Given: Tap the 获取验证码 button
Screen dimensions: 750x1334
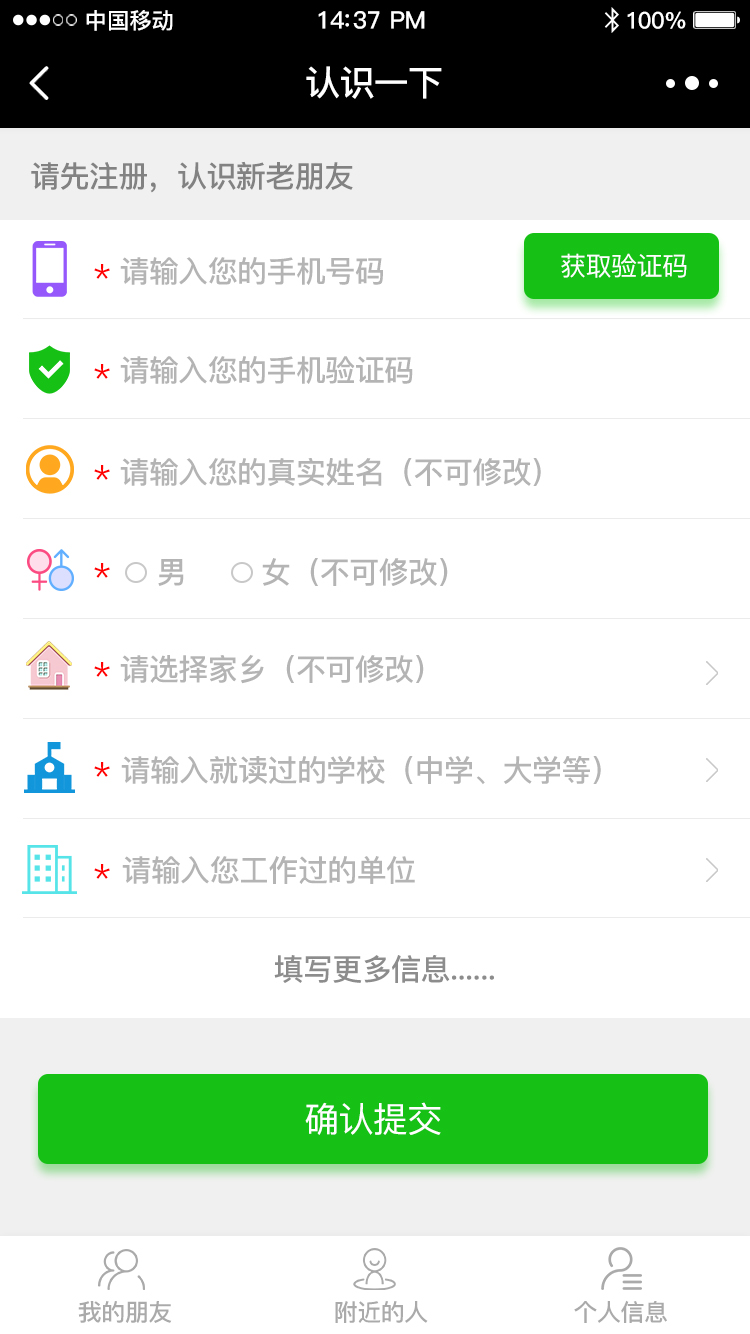Looking at the screenshot, I should (621, 266).
